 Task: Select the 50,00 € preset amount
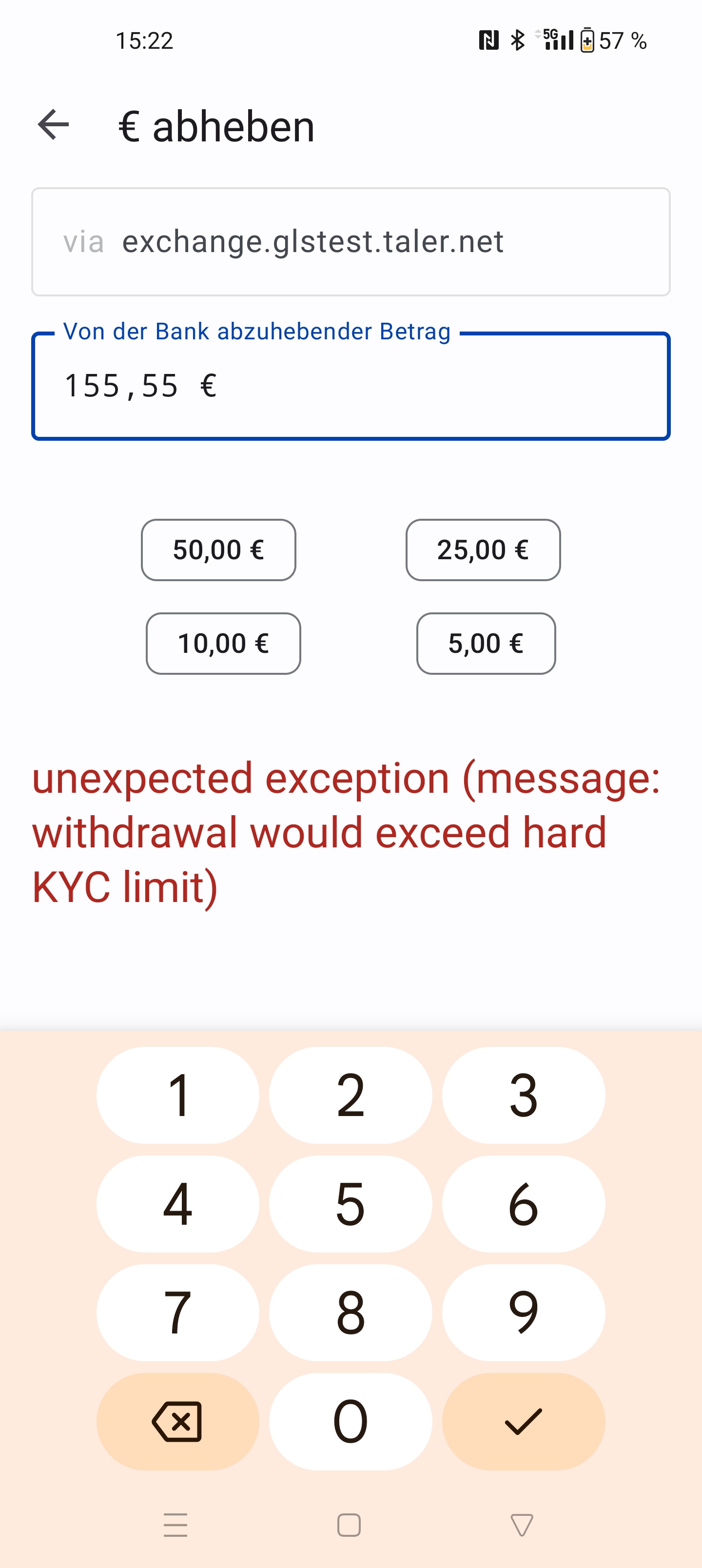(218, 549)
